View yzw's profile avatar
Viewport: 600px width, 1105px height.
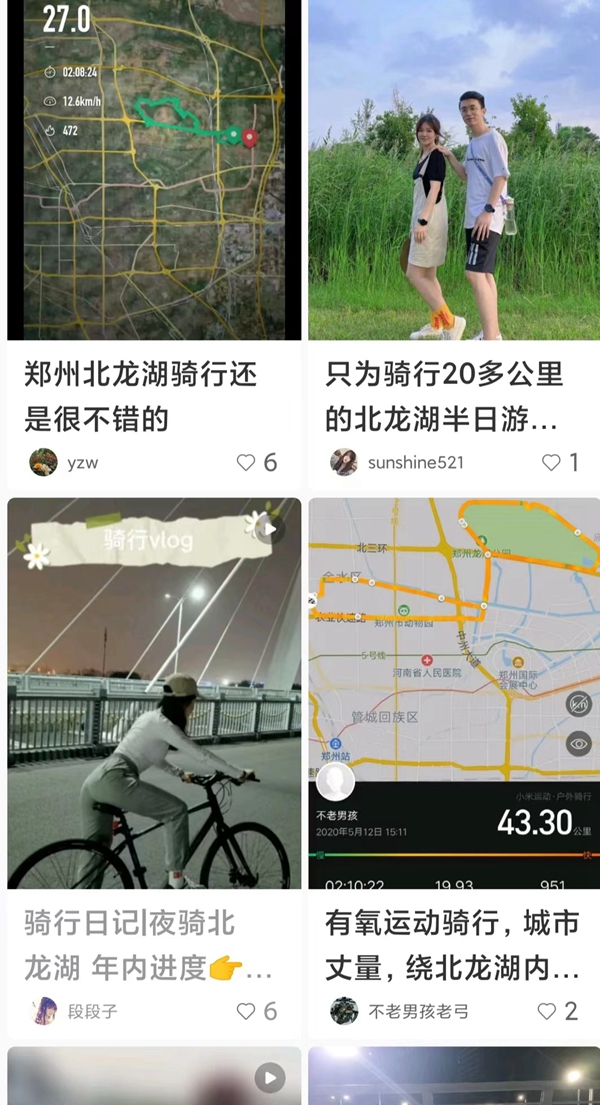[43, 462]
